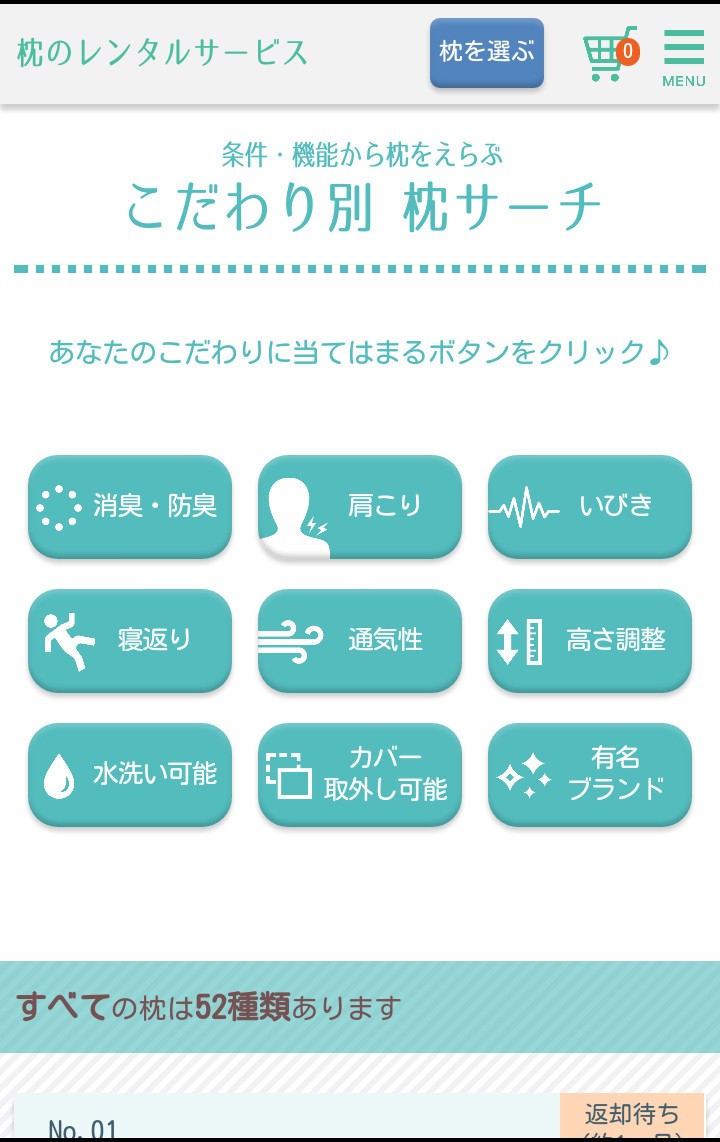Select the 消臭・防臭 filter
Screen dimensions: 720x1142
click(130, 506)
